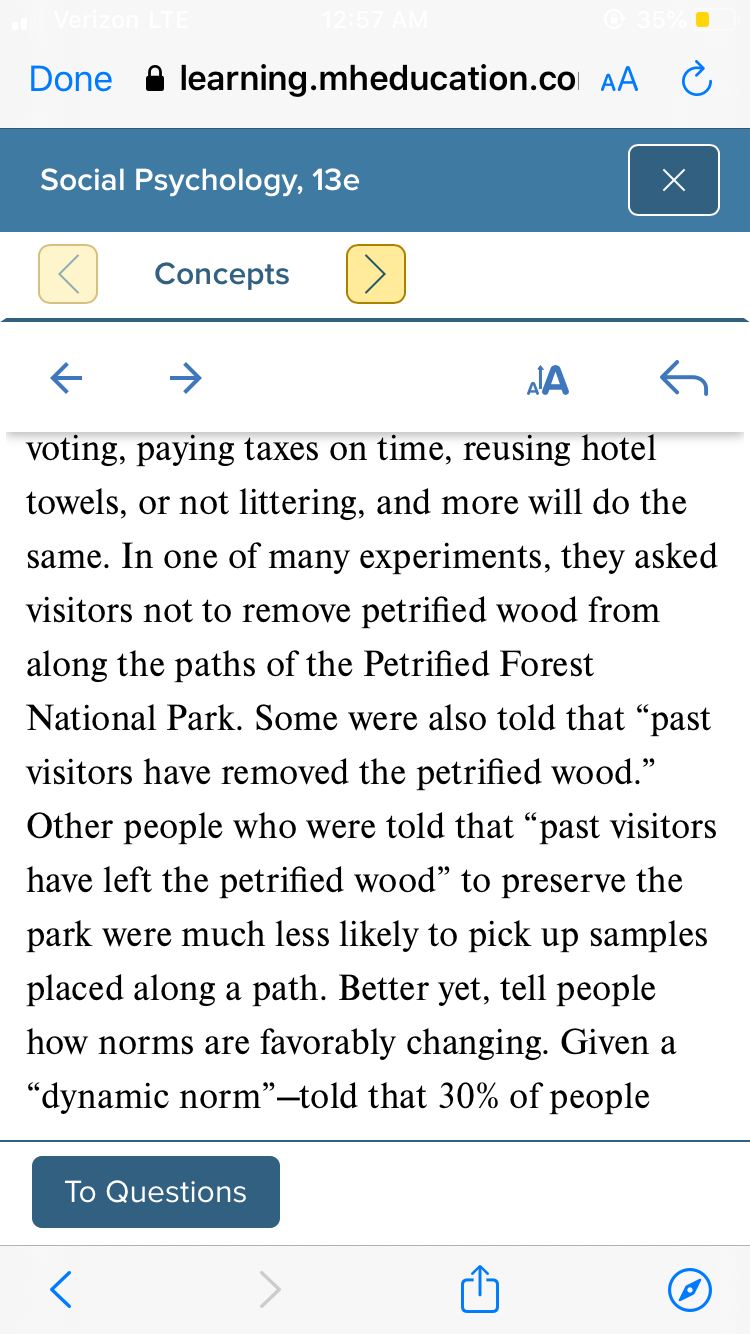Tap the blue right arrow in reader toolbar
750x1334 pixels.
tap(185, 377)
